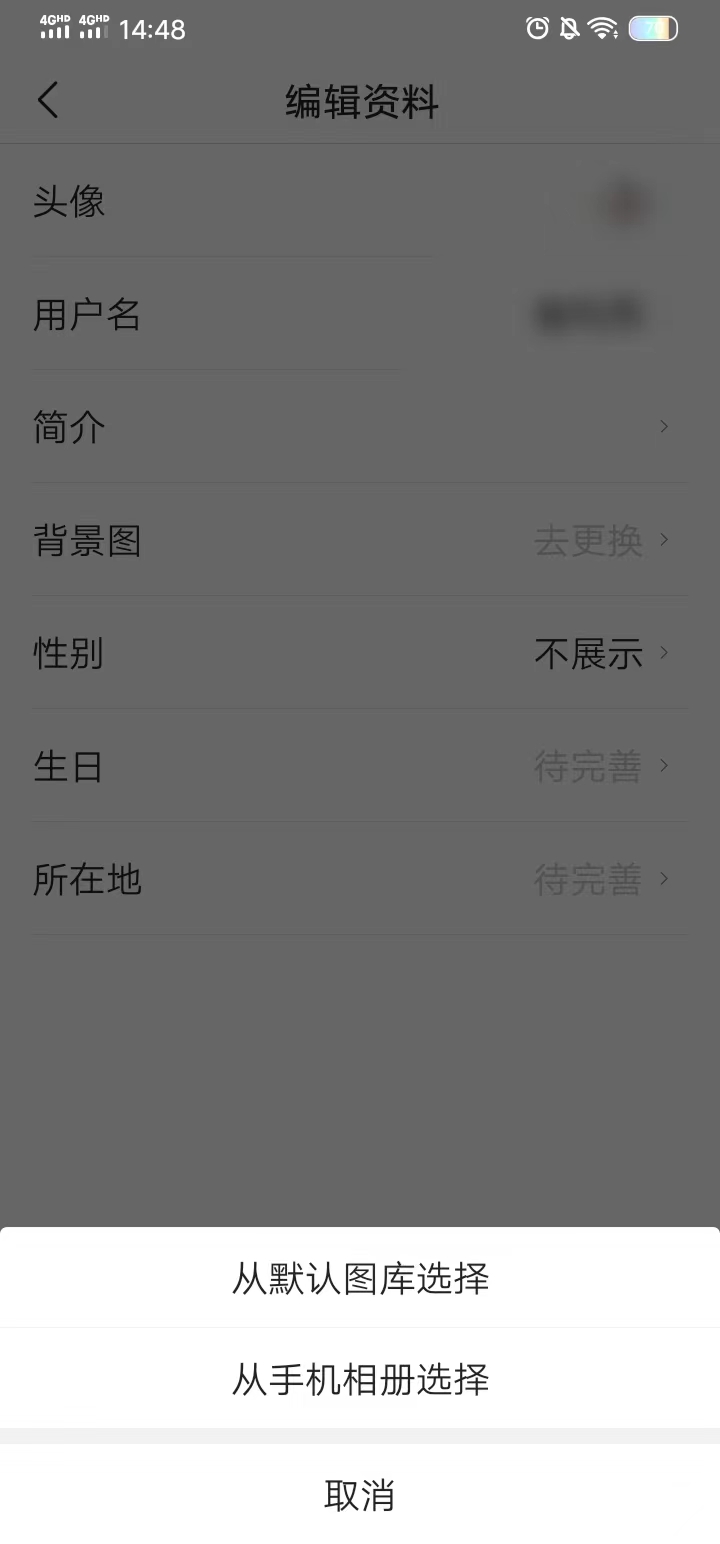Choose 从默认图库选择 from the sheet
The width and height of the screenshot is (720, 1544).
360,1278
